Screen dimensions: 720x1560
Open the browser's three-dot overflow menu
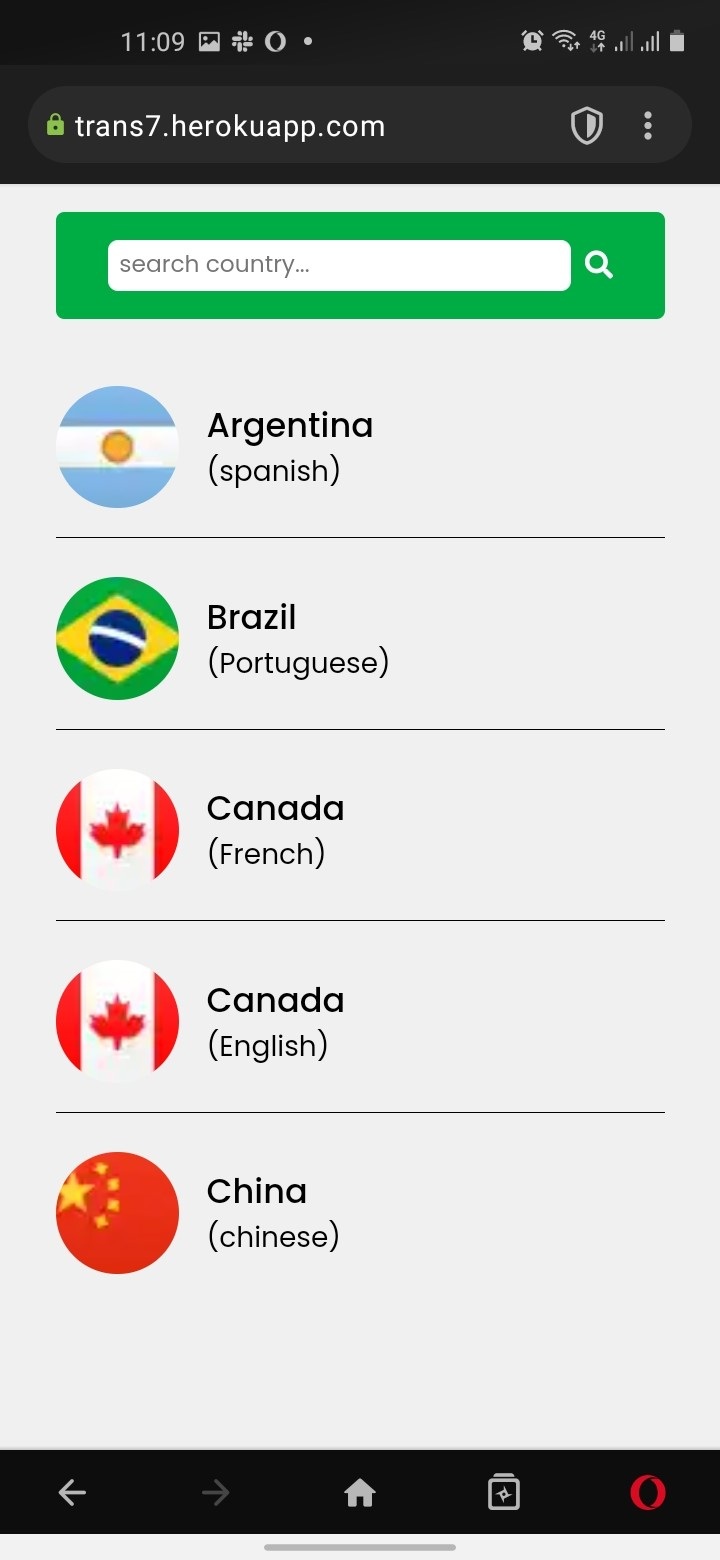point(648,126)
